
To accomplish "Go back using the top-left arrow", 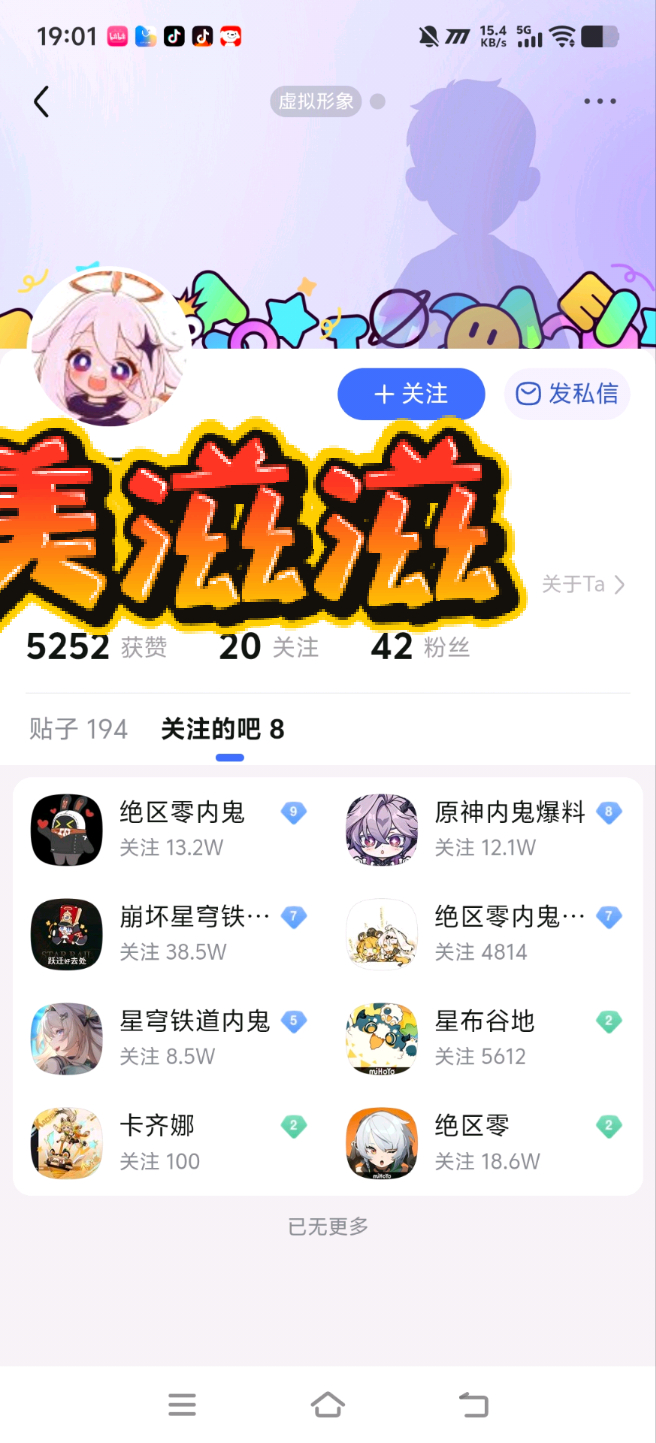I will (41, 101).
